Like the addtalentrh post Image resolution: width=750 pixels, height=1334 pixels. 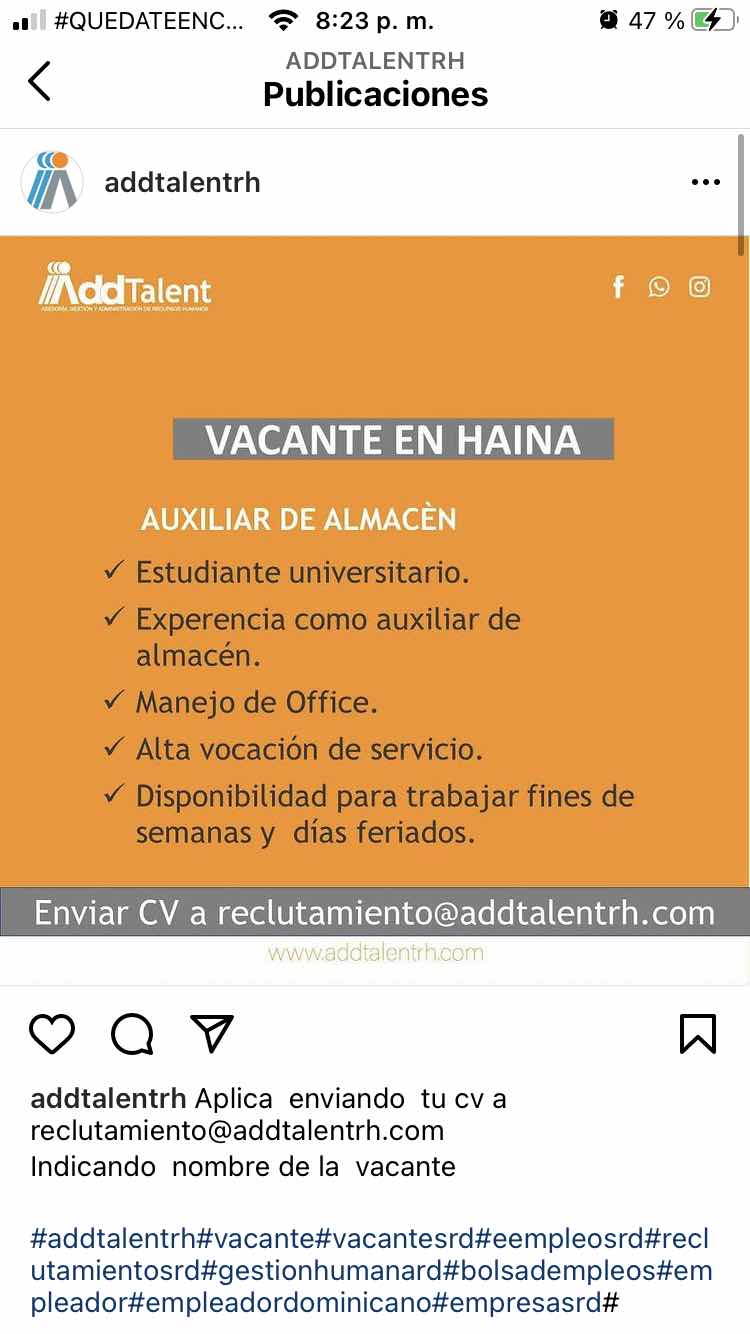[x=52, y=1034]
